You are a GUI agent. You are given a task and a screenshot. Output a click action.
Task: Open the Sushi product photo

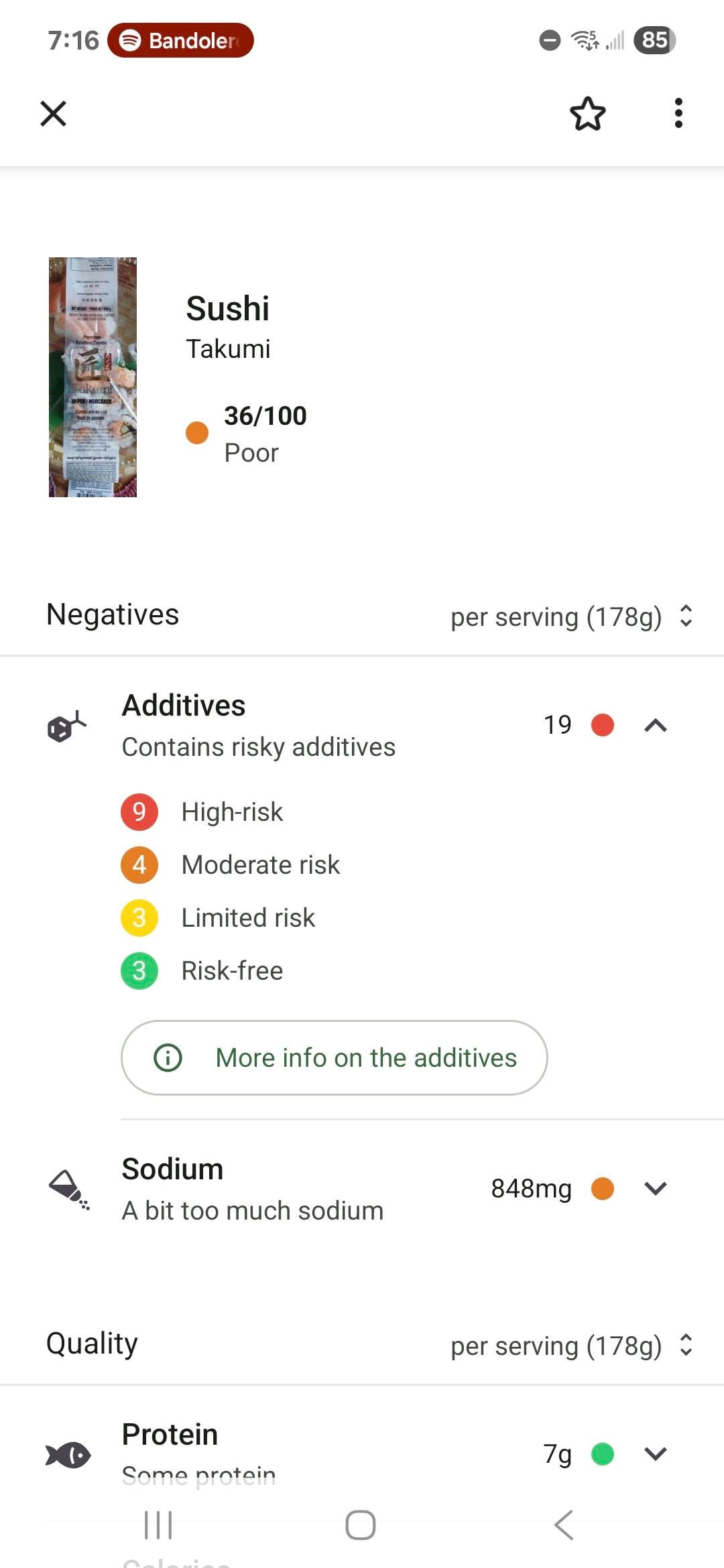click(x=93, y=377)
